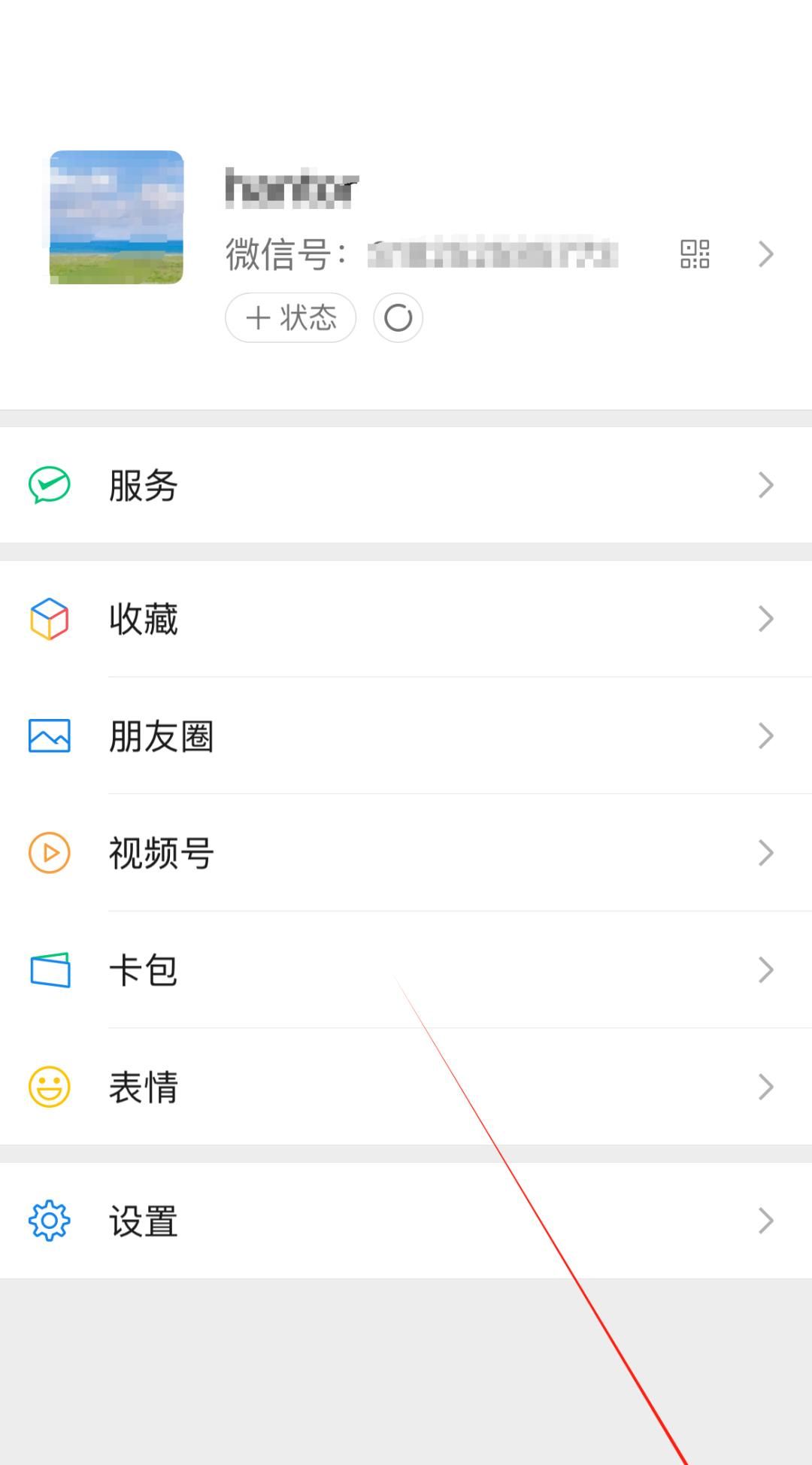
Task: Open the 卡包 row chevron
Action: tap(767, 970)
